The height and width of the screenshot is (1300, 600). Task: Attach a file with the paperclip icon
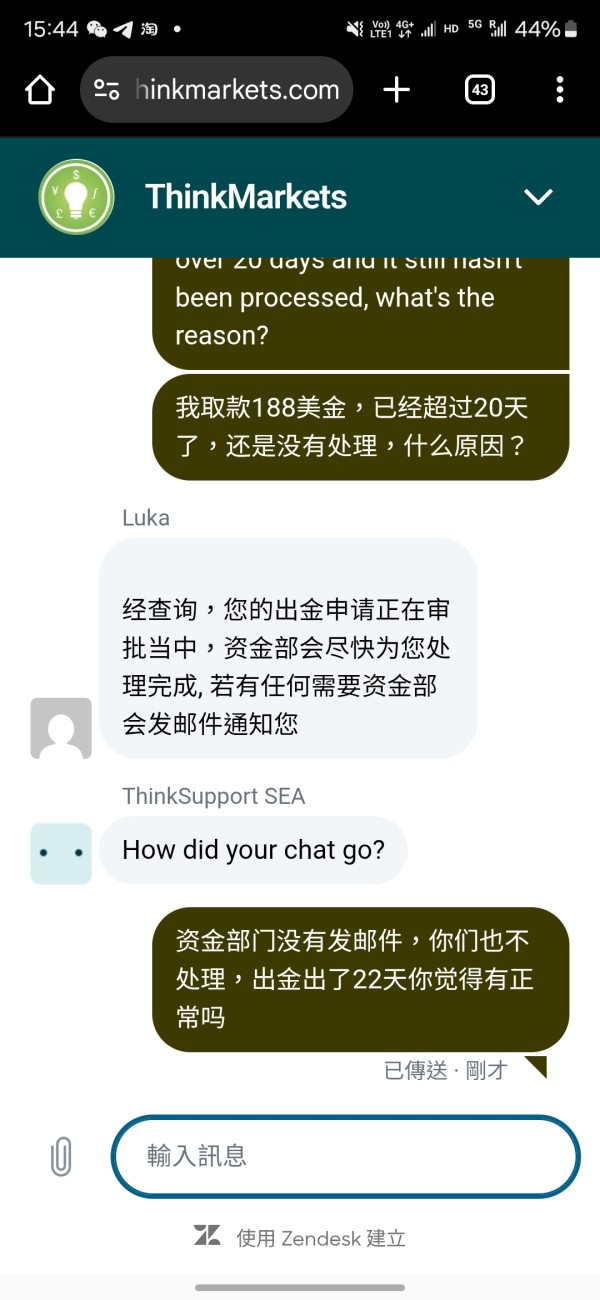click(61, 1157)
